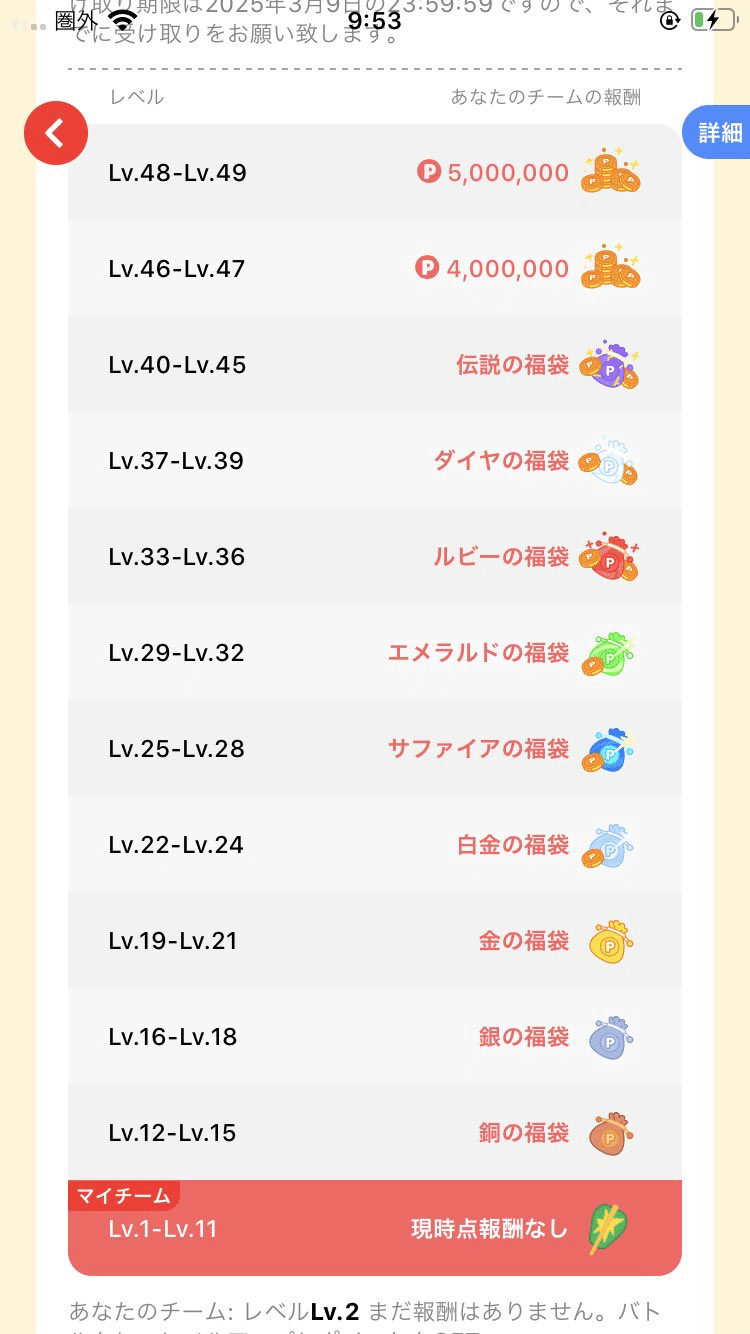Tap the red back arrow button

(x=56, y=133)
